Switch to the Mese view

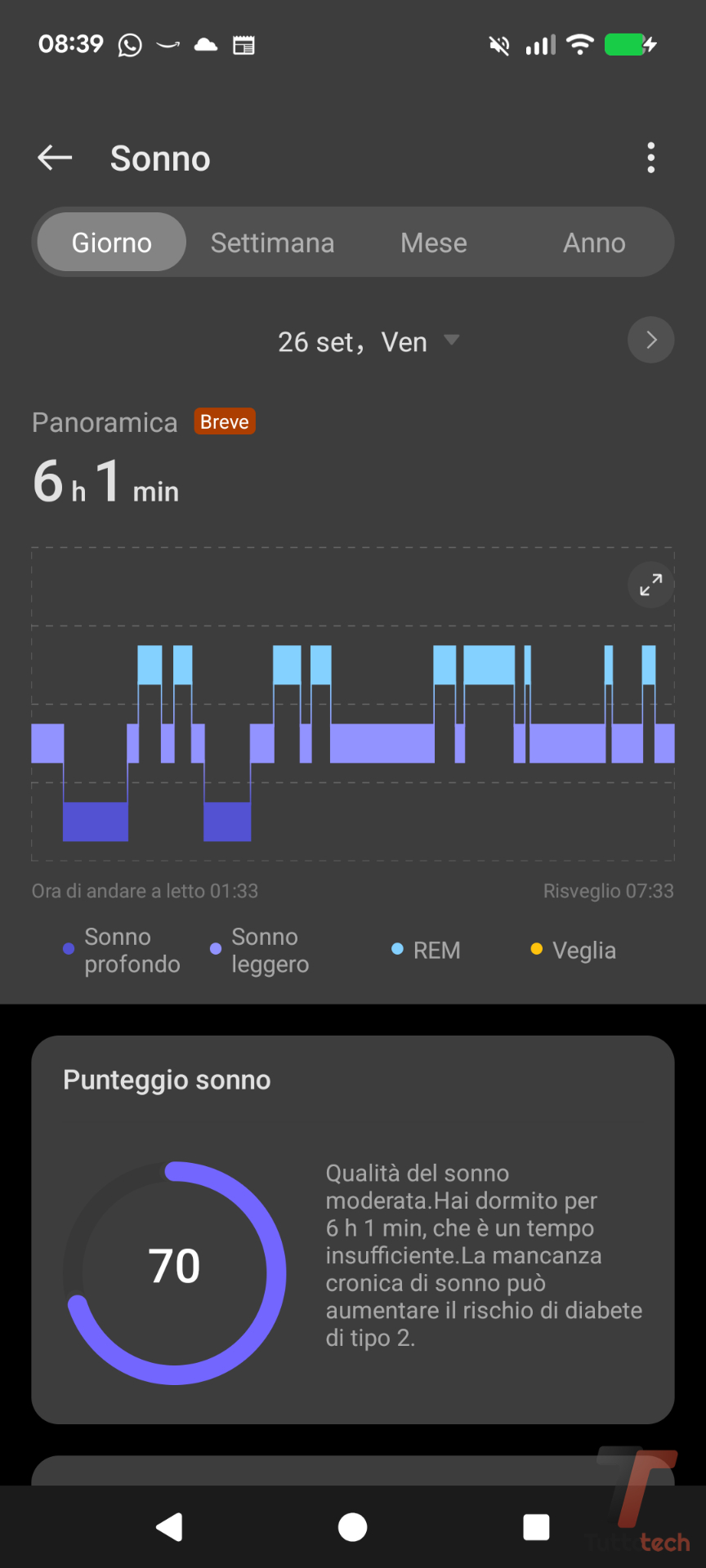433,243
